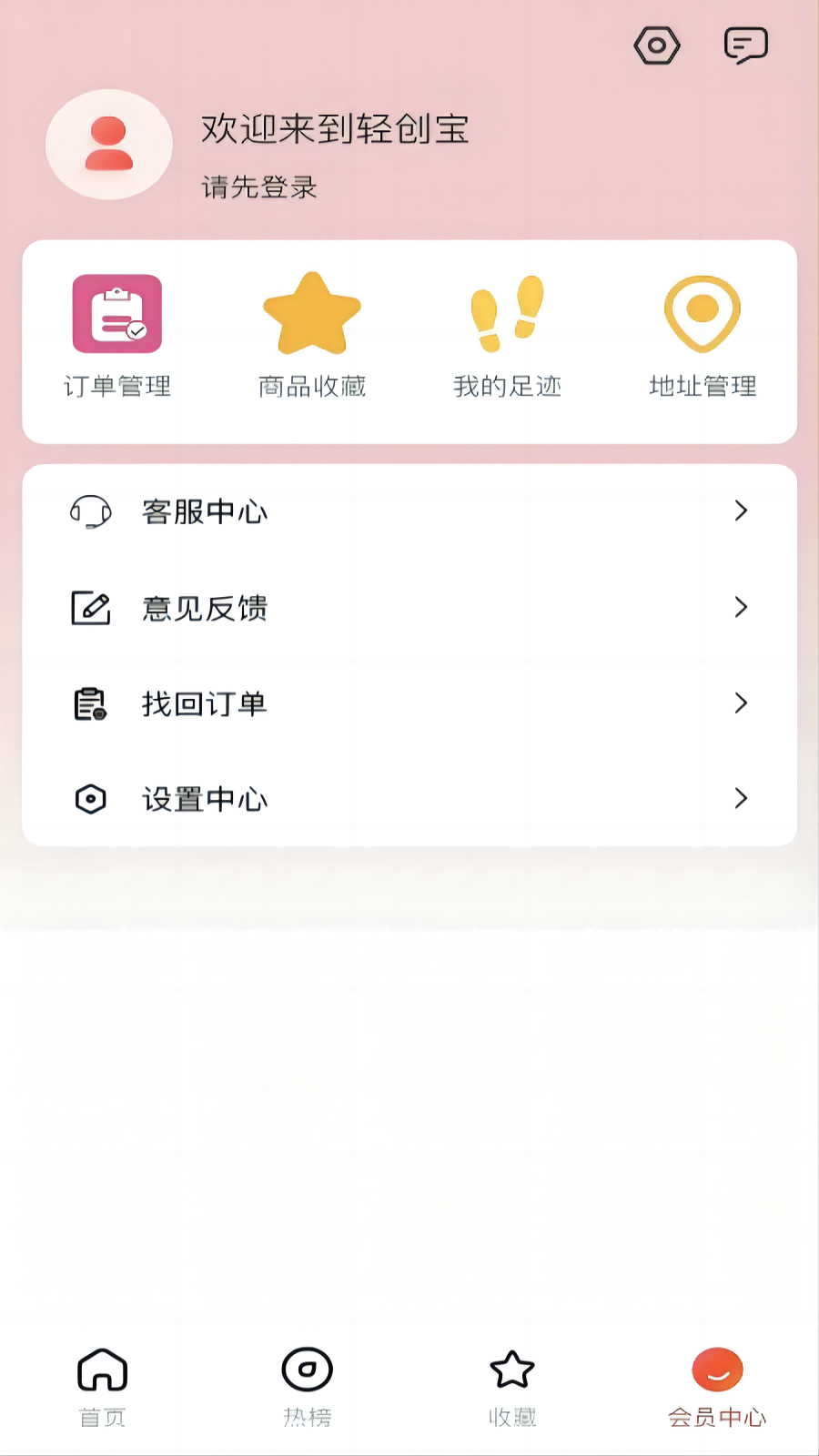Switch to the 首页 home tab
The image size is (819, 1456).
[102, 1383]
